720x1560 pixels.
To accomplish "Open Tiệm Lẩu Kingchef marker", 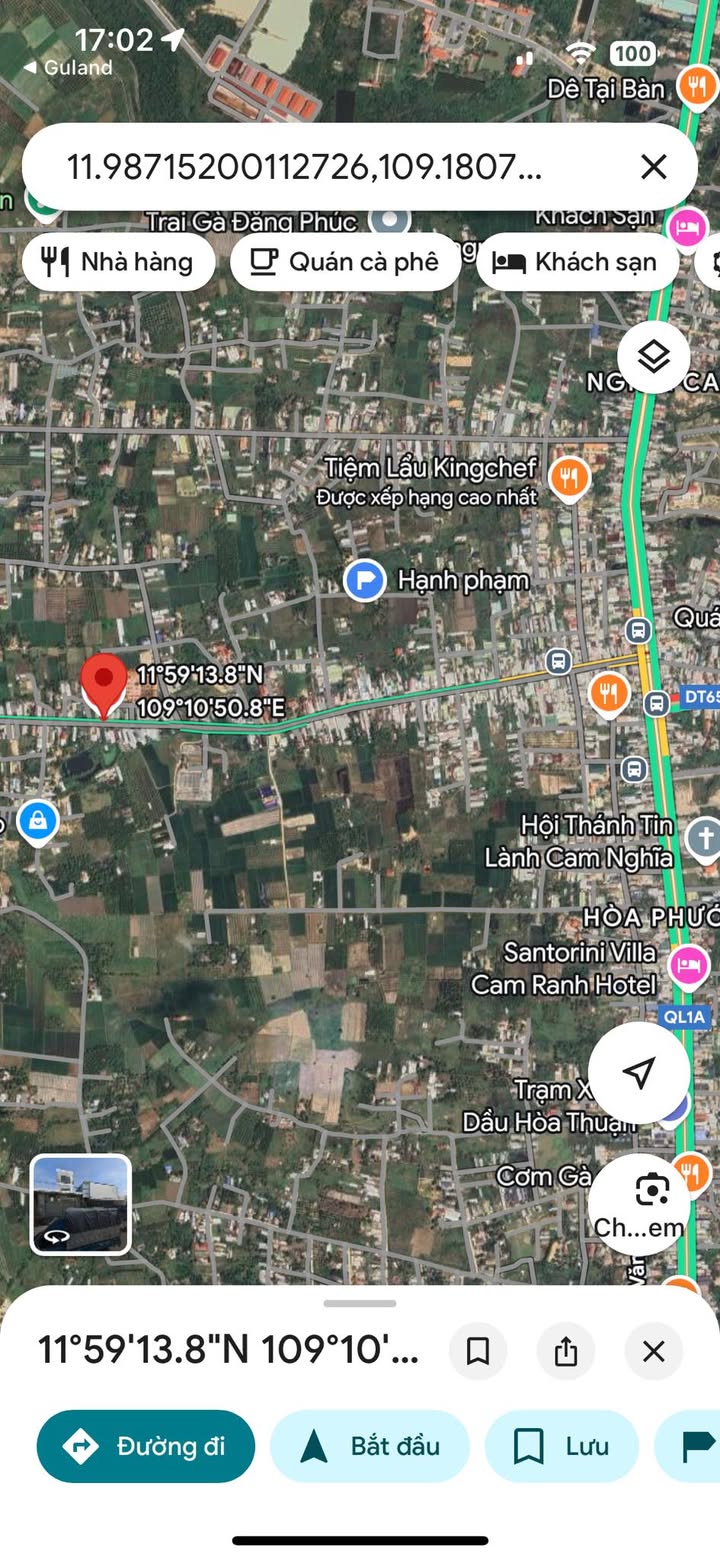I will [x=568, y=478].
